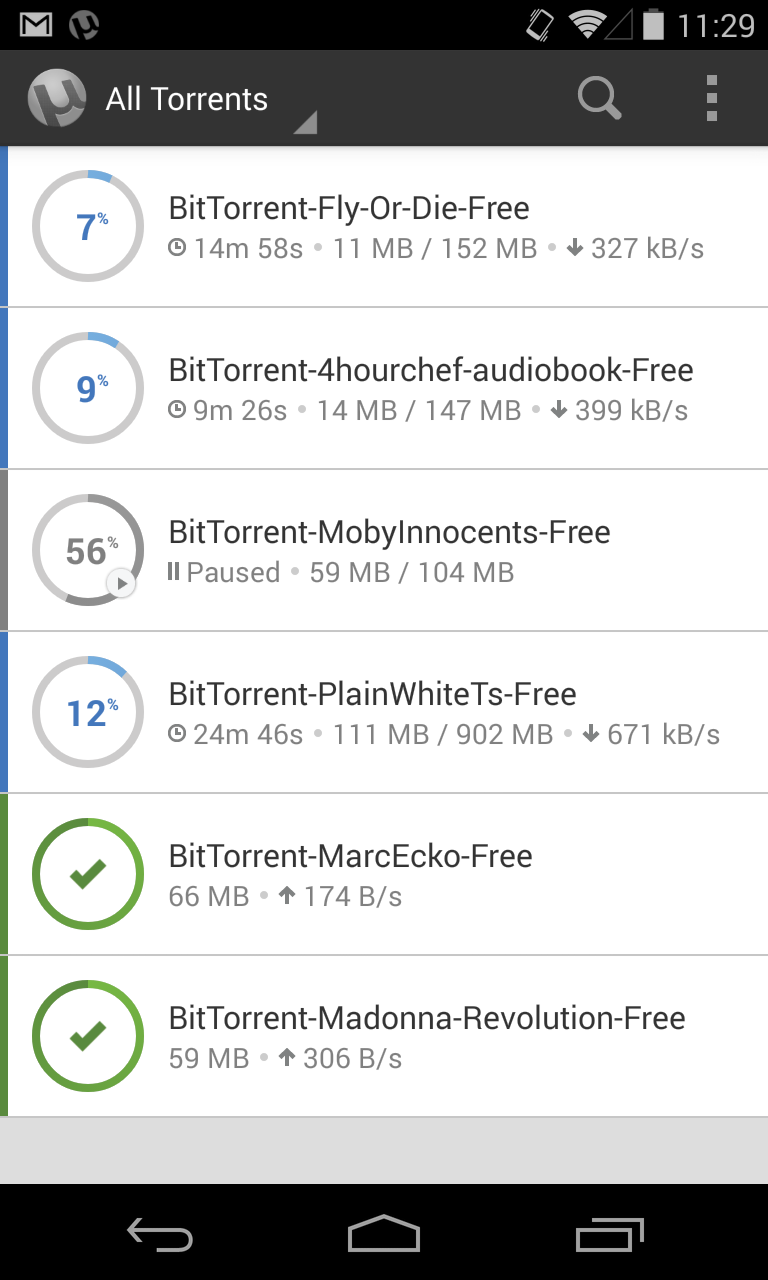Toggle pause on BitTorrent-PlainWhiteTs-Free
Viewport: 768px width, 1280px height.
point(88,712)
